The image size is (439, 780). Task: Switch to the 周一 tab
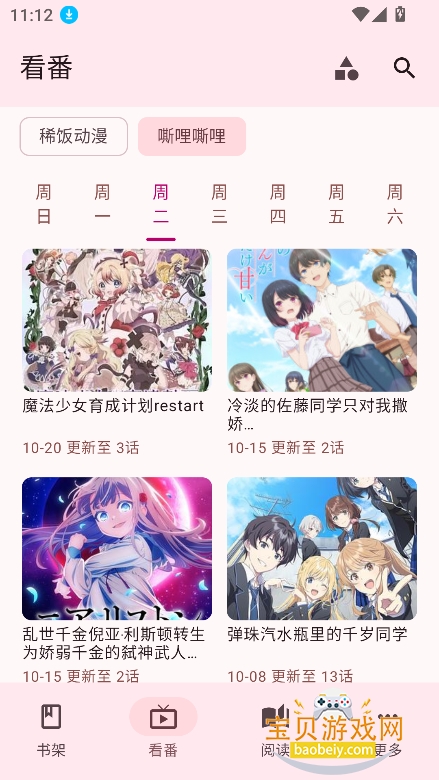pos(102,204)
